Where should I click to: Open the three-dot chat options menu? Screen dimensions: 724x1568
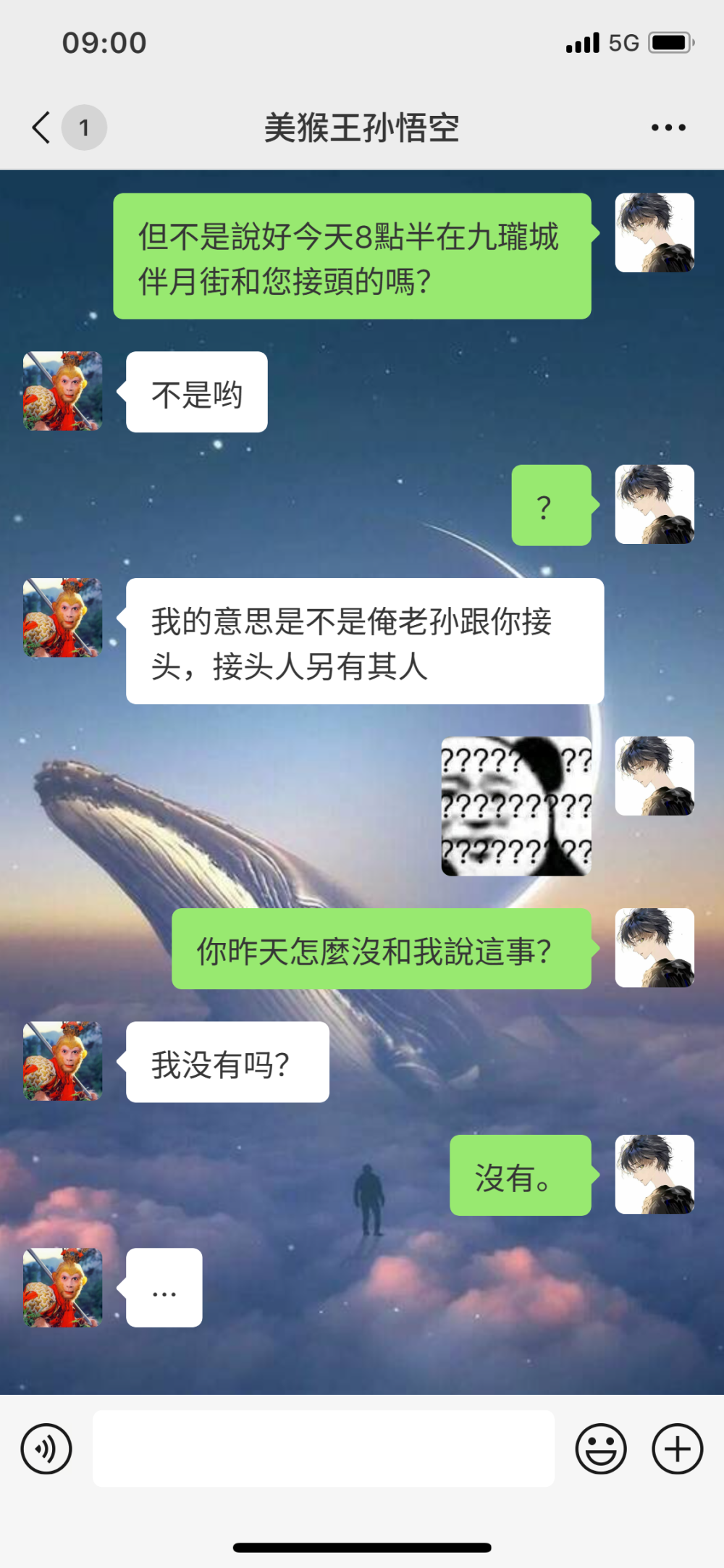(668, 127)
